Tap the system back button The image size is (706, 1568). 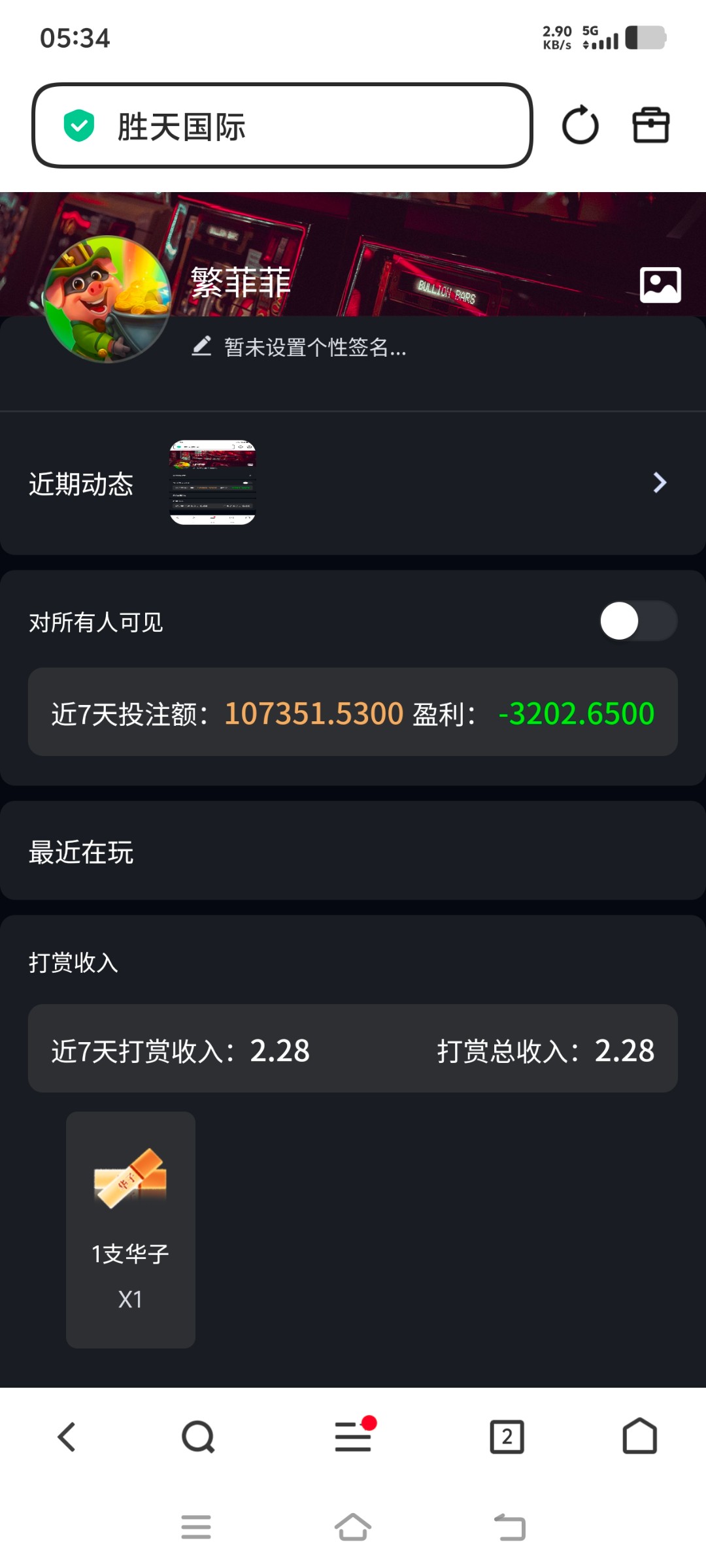pos(510,1527)
